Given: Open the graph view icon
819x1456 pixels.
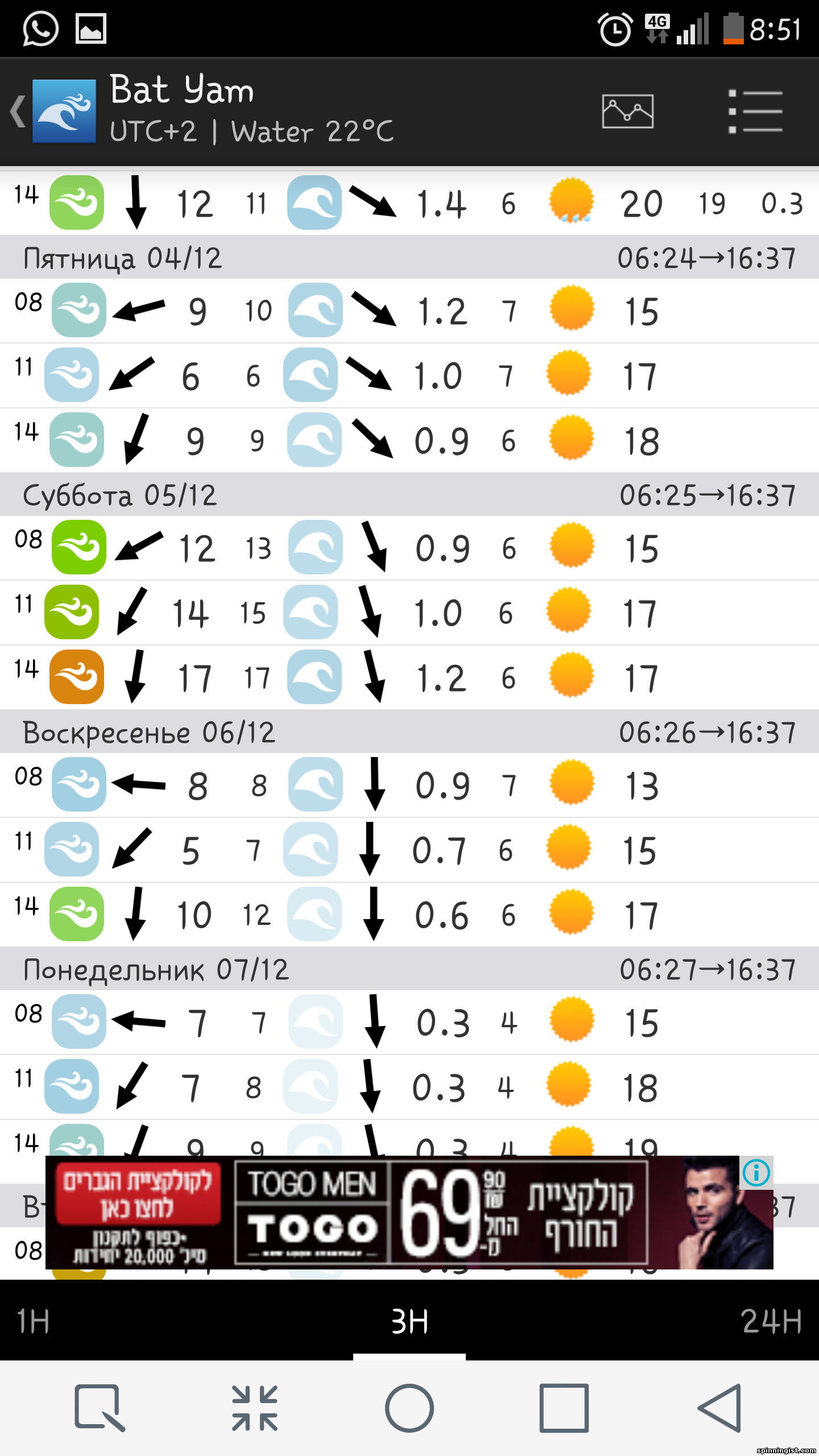Looking at the screenshot, I should pyautogui.click(x=628, y=111).
